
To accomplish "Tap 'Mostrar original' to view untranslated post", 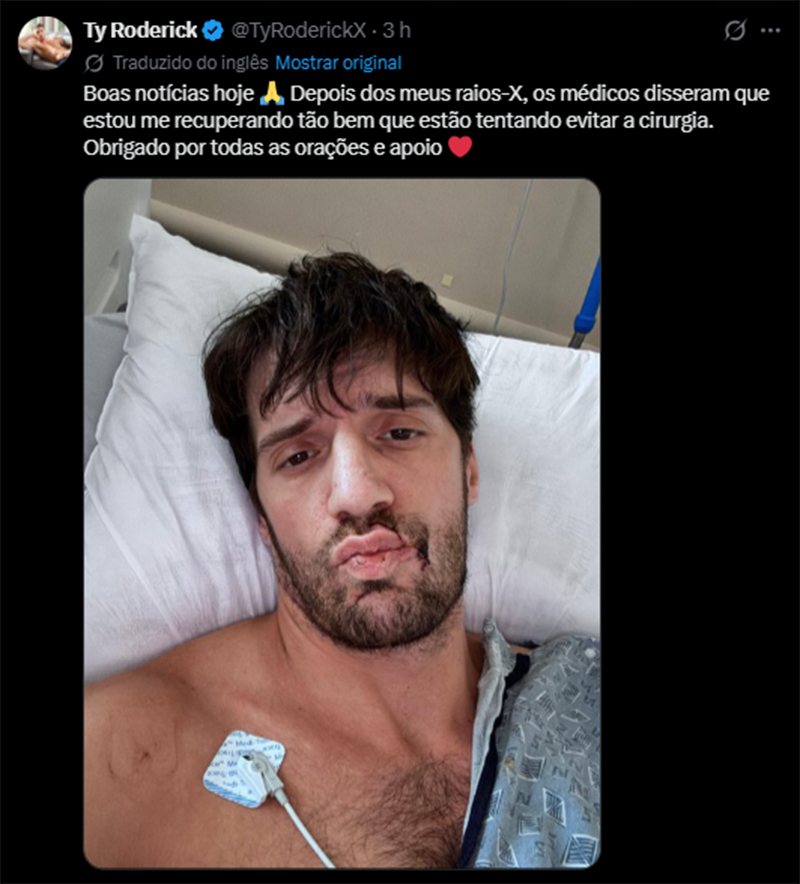I will pos(338,62).
